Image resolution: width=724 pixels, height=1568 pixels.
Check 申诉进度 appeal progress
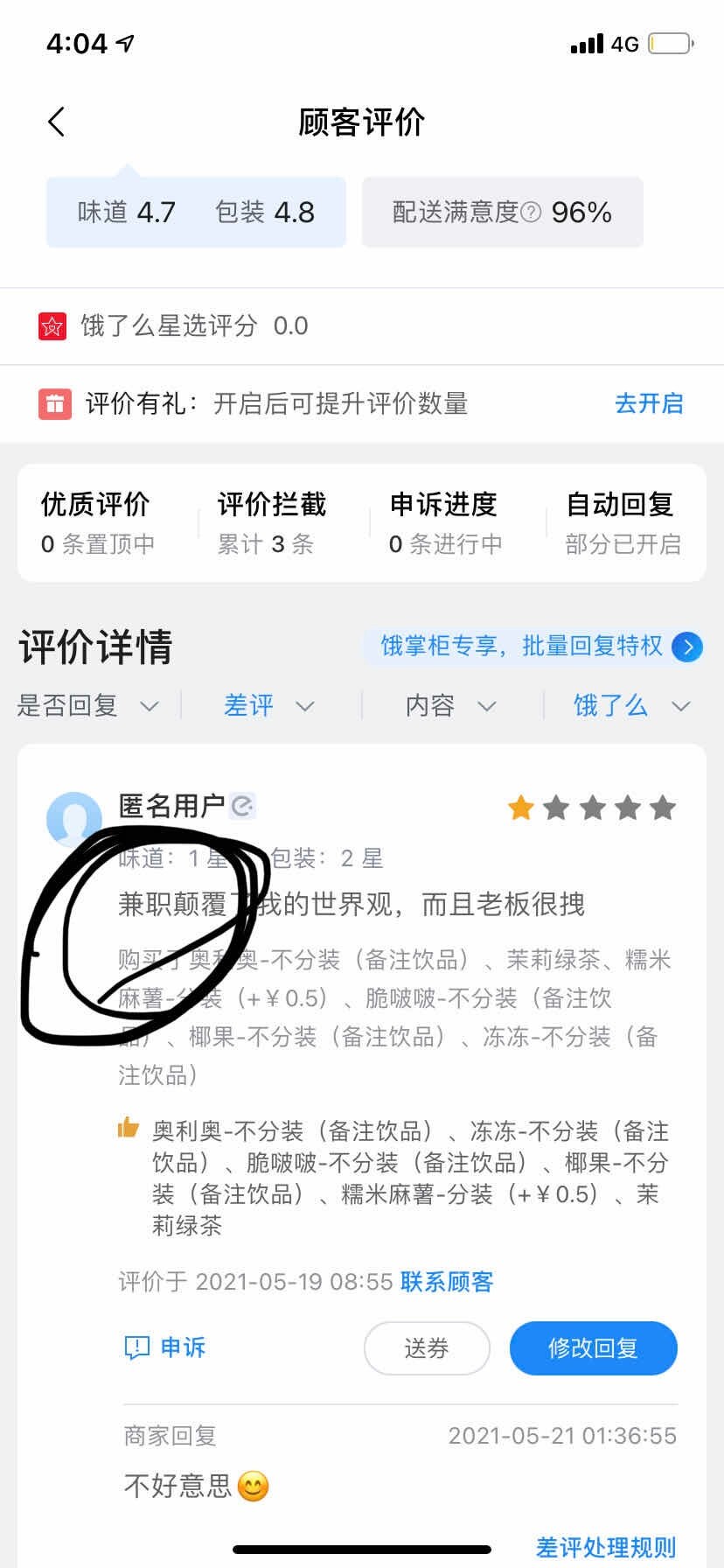pos(444,522)
